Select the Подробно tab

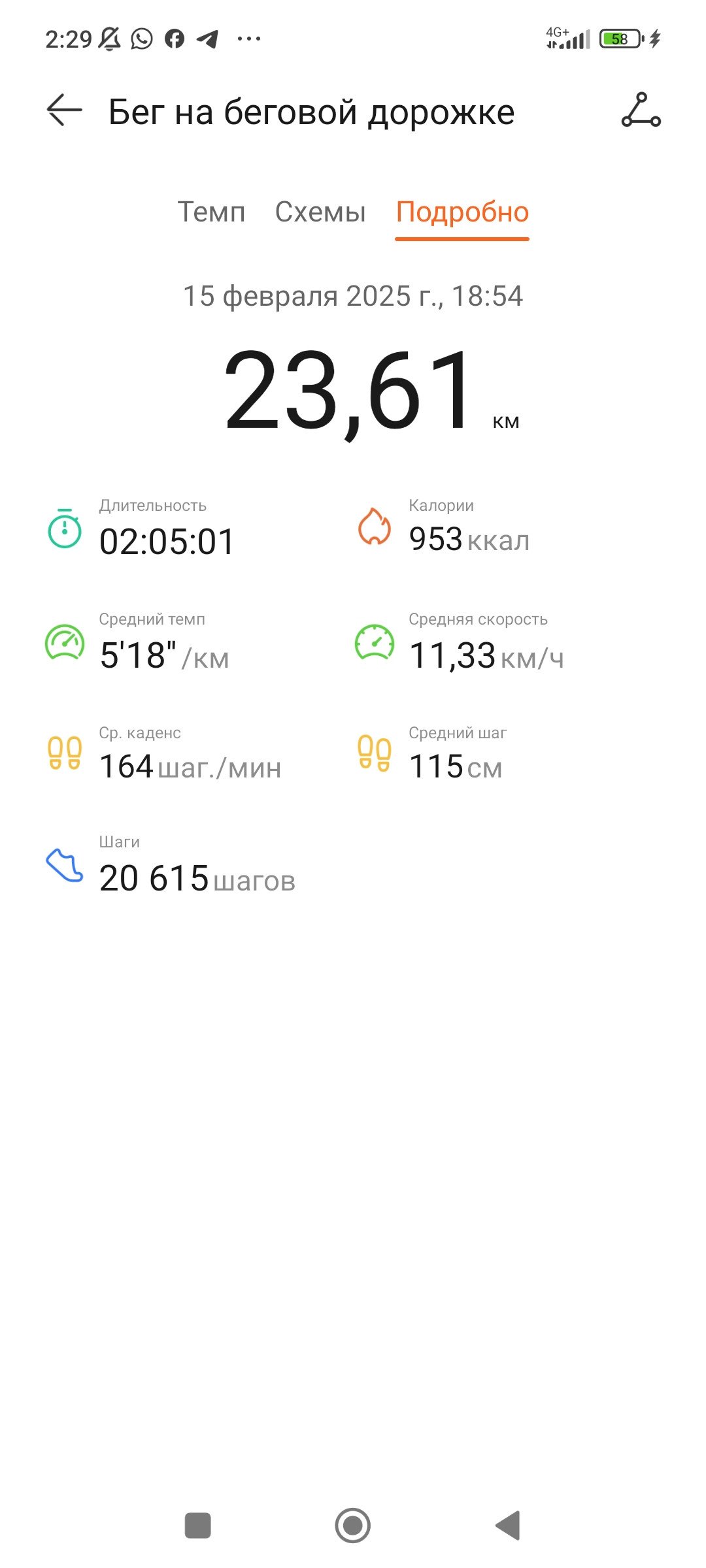[462, 214]
